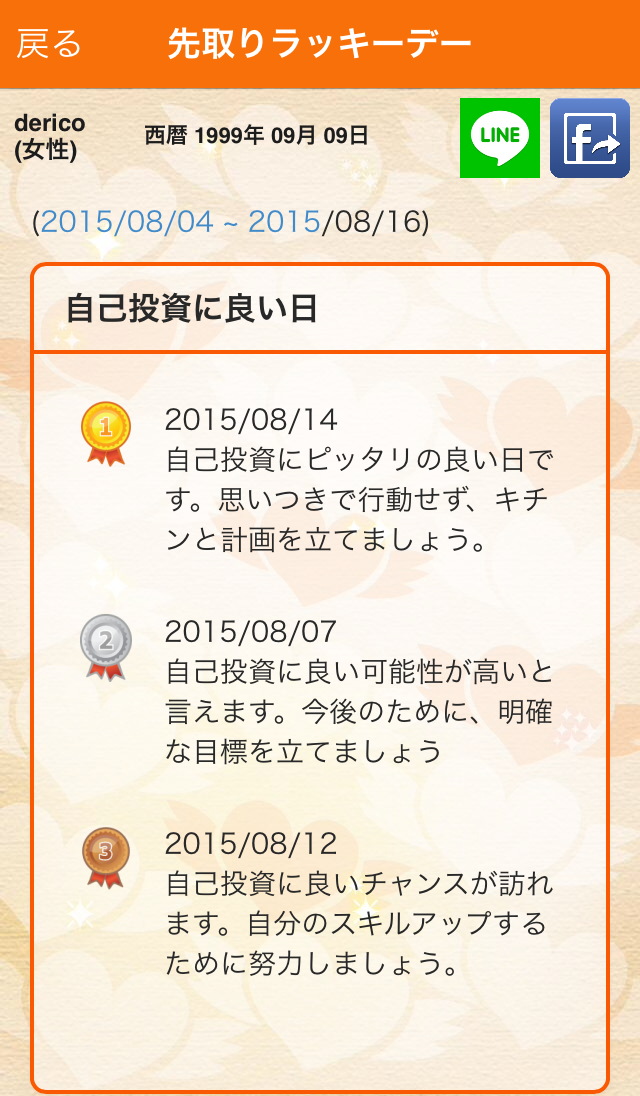Share the lucky days via LINE
This screenshot has height=1096, width=640.
point(499,138)
